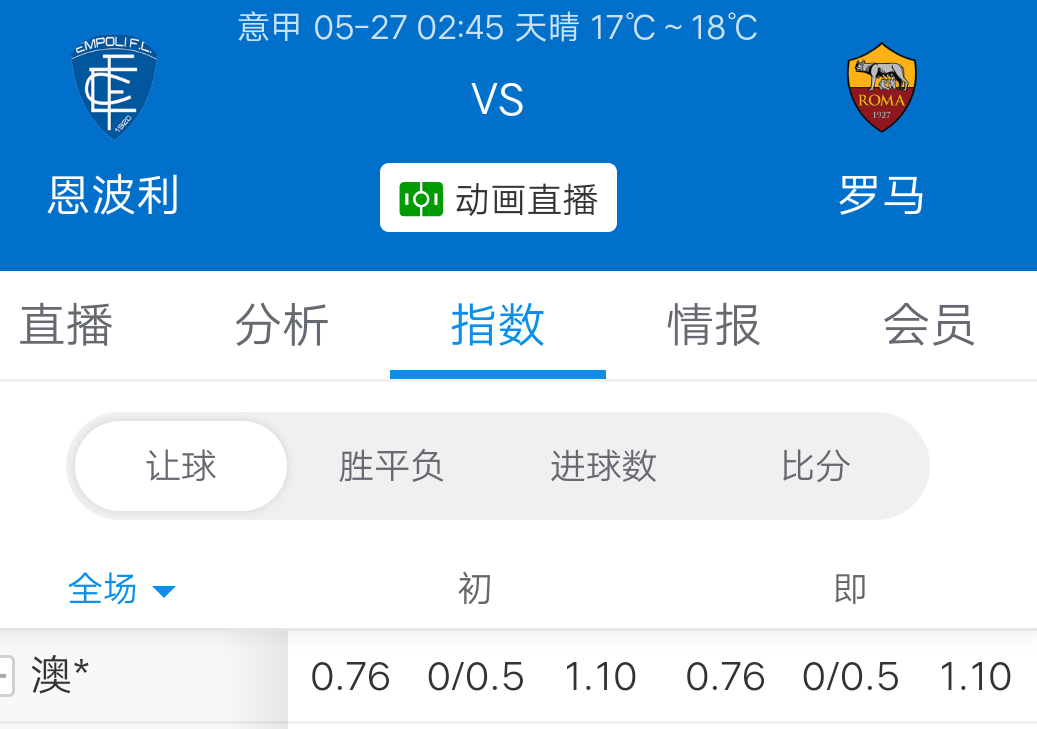Show 进球数 goals odds

click(603, 466)
